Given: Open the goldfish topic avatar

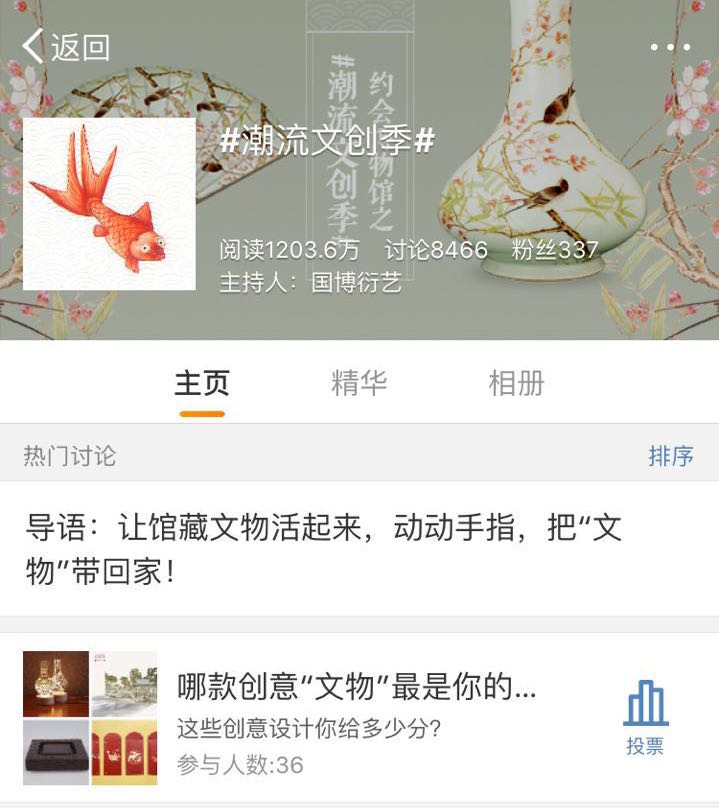Looking at the screenshot, I should [109, 205].
